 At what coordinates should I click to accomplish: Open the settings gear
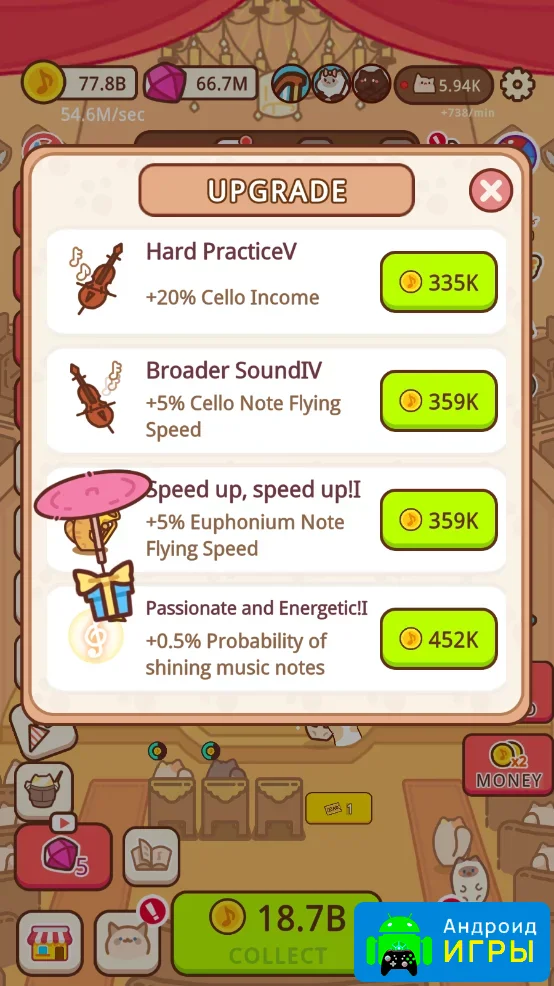click(518, 84)
